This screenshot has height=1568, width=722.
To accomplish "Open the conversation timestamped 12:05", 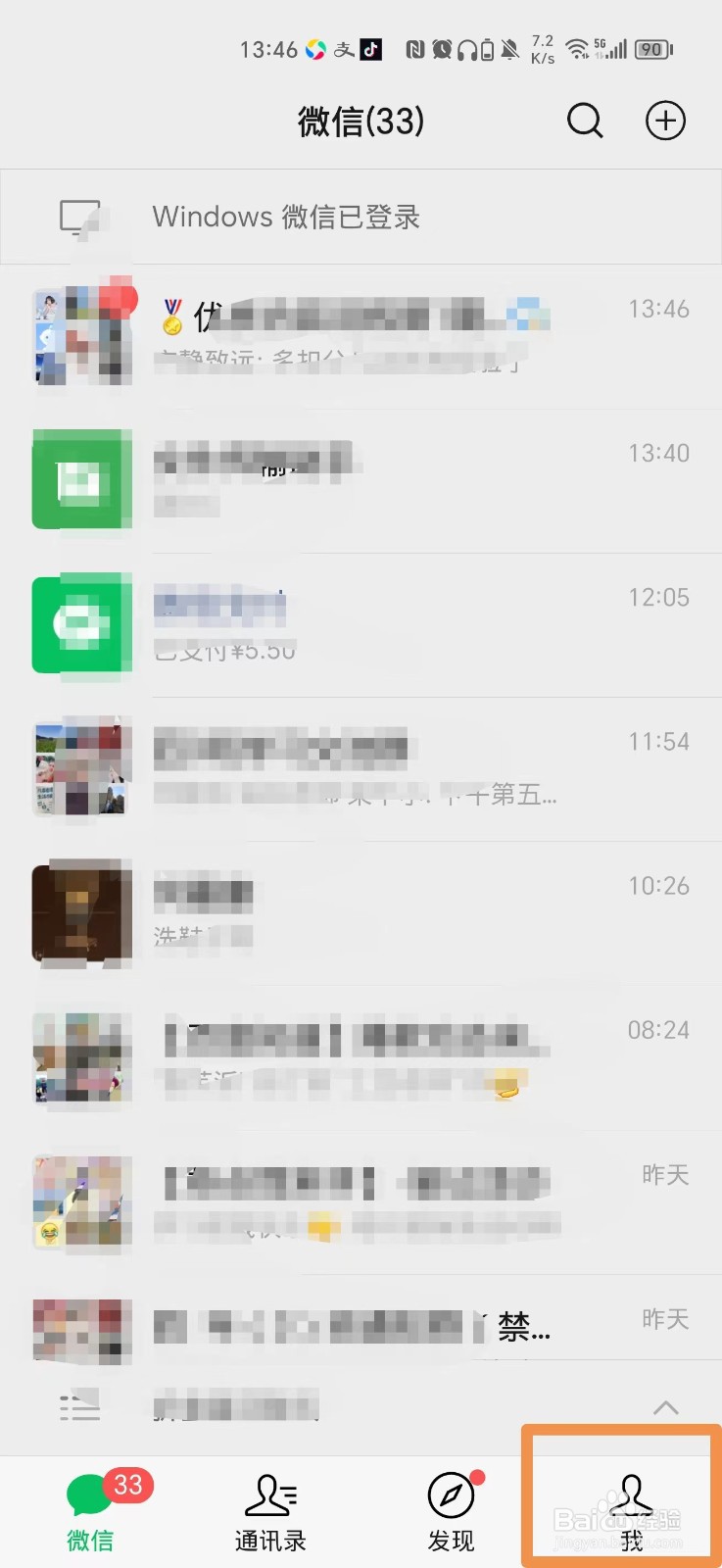I will click(x=362, y=624).
